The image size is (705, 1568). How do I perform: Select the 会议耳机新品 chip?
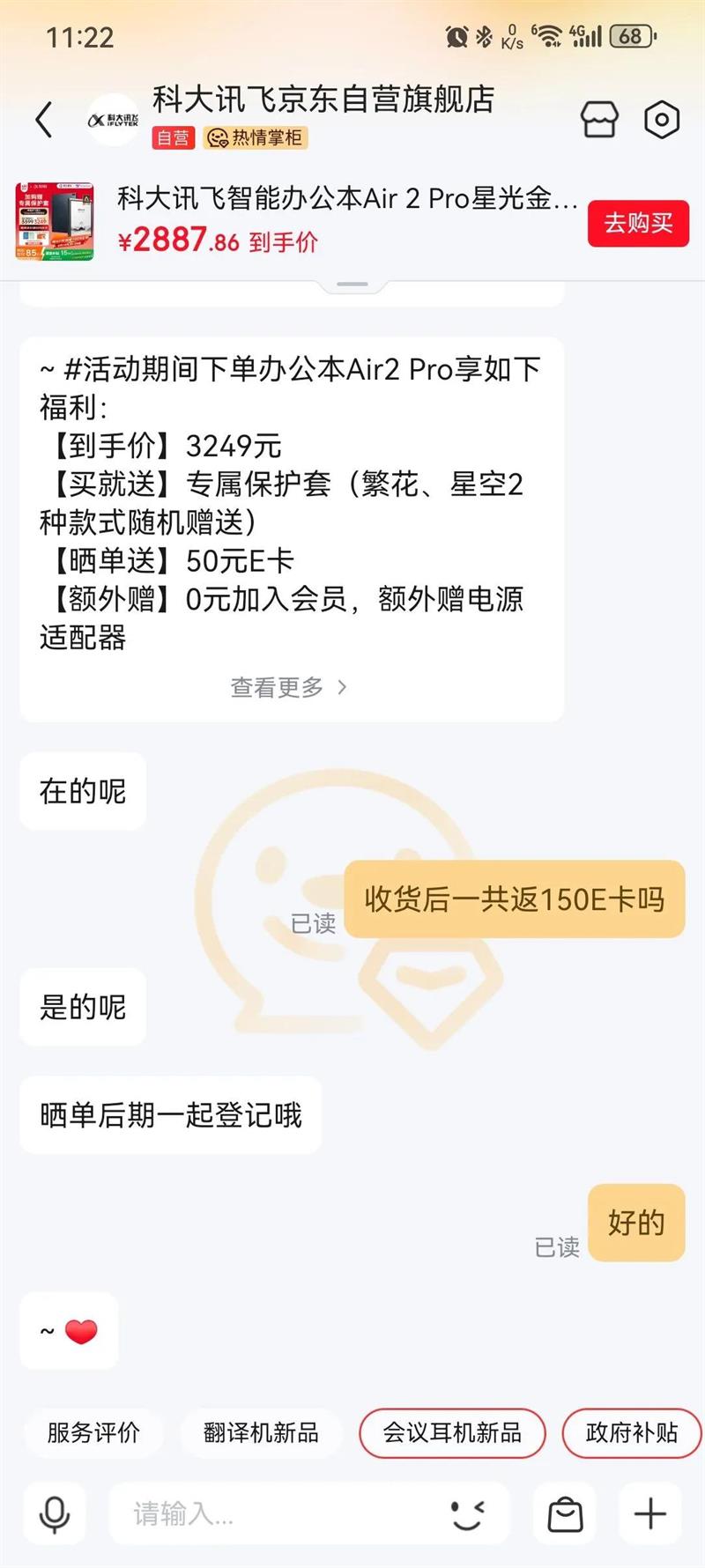coord(452,1433)
